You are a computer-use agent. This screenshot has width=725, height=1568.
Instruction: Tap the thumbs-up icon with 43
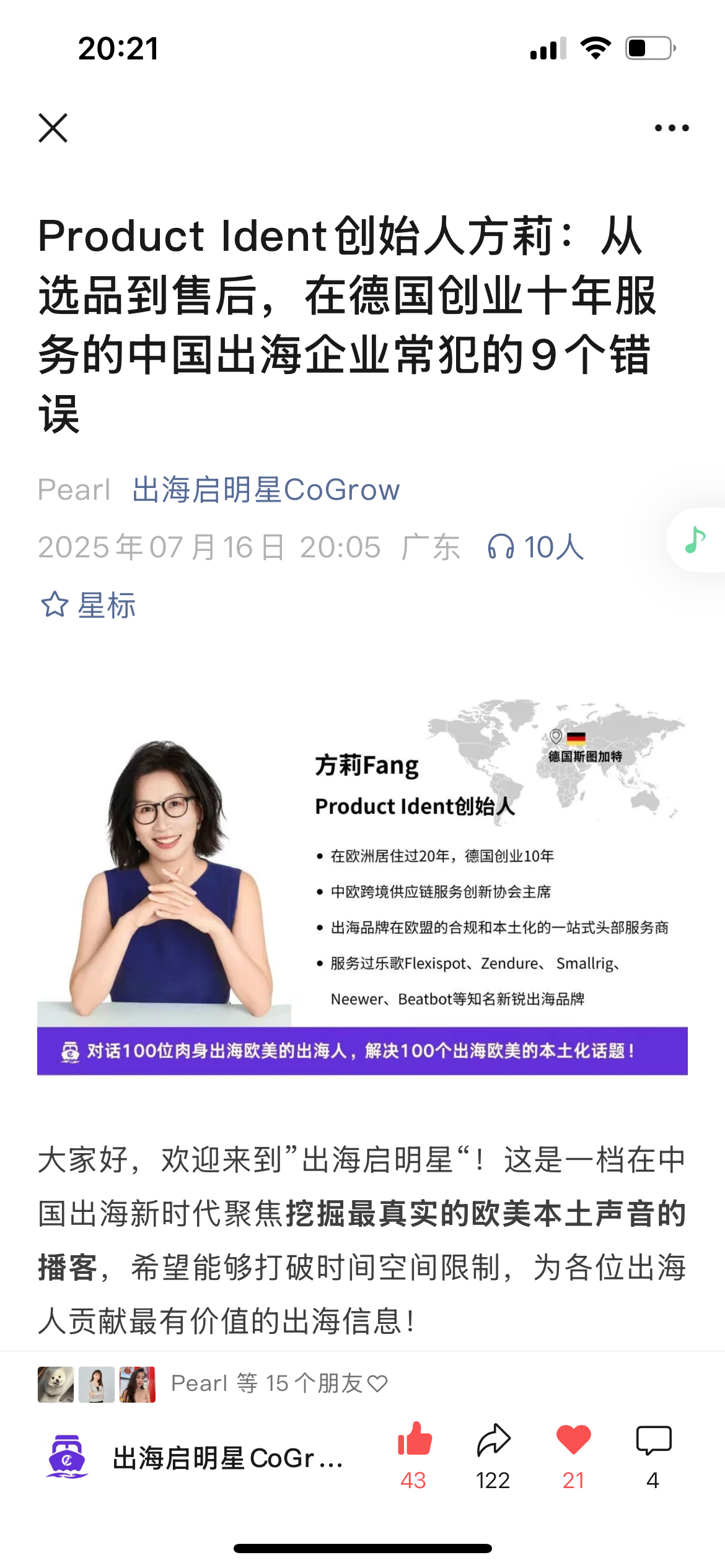coord(414,1455)
